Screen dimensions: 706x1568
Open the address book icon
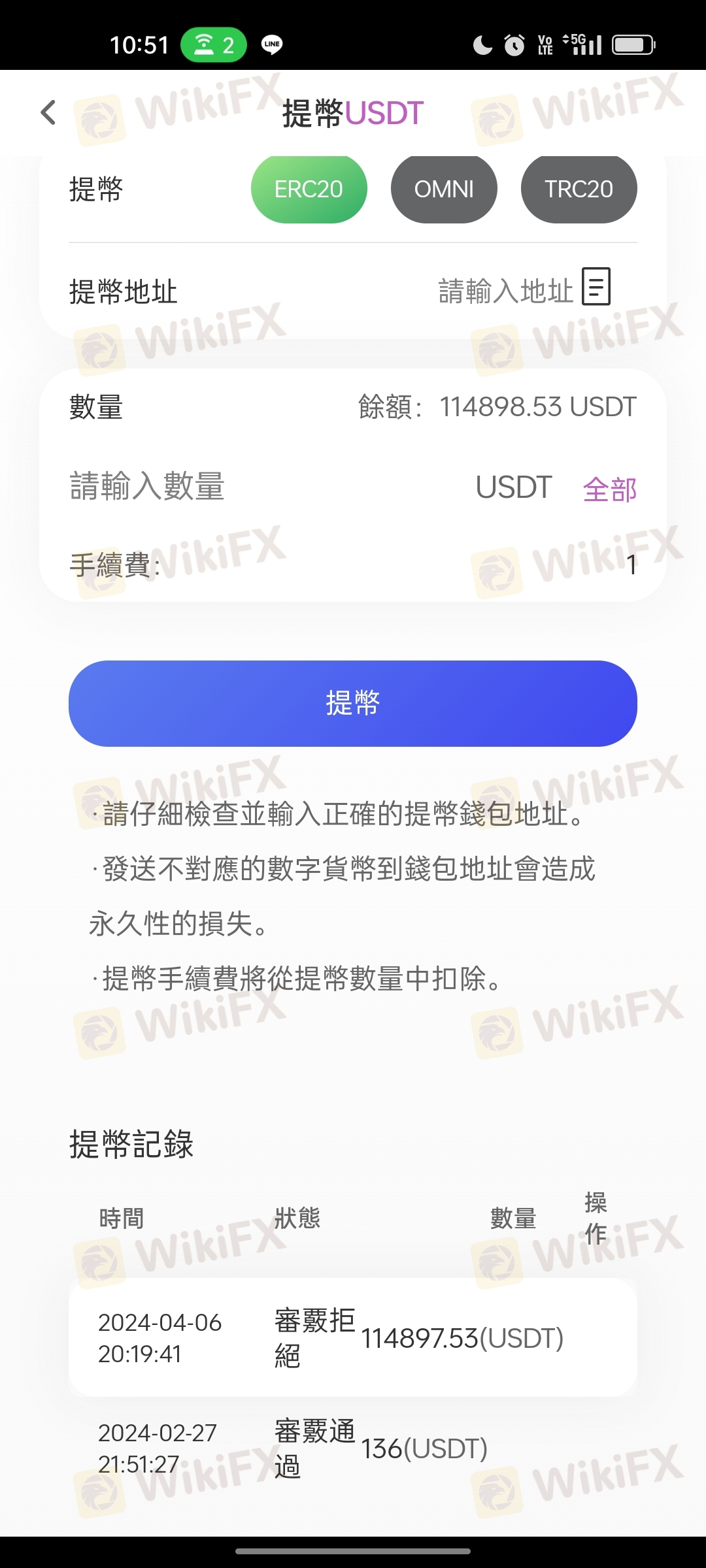pyautogui.click(x=596, y=287)
